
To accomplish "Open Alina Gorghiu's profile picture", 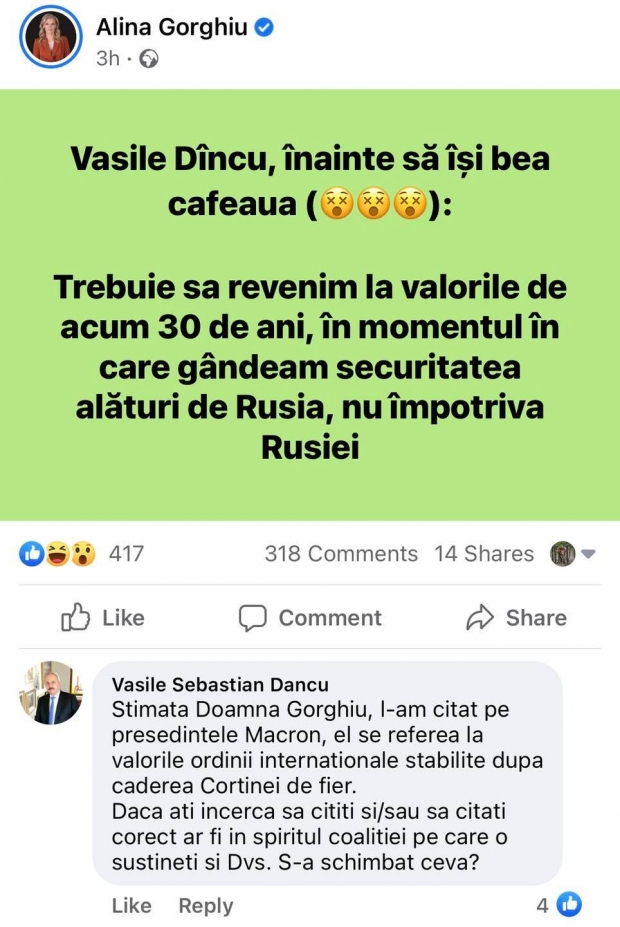I will coord(50,37).
